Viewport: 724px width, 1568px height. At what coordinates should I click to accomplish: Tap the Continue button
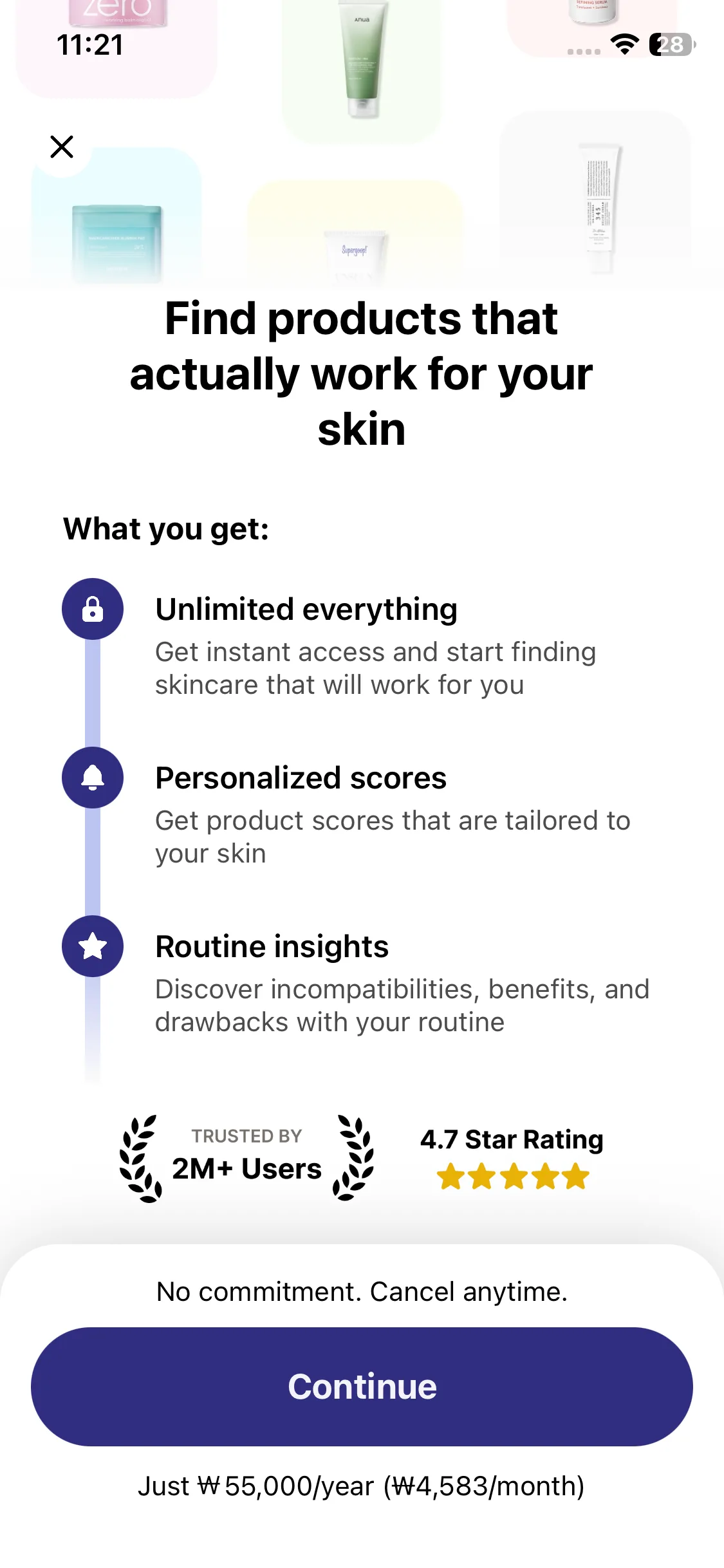point(362,1386)
